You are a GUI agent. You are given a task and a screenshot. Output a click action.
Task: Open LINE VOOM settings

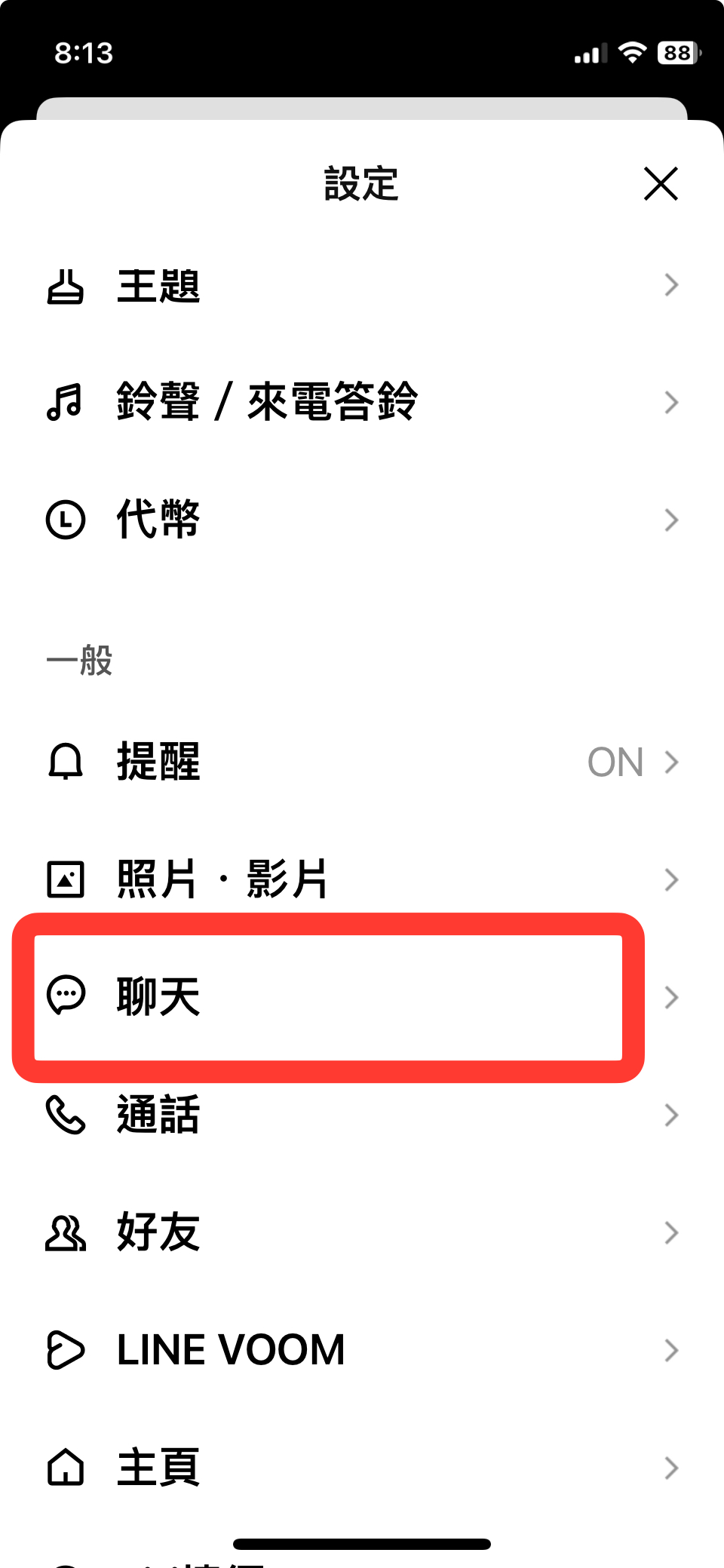point(362,1350)
